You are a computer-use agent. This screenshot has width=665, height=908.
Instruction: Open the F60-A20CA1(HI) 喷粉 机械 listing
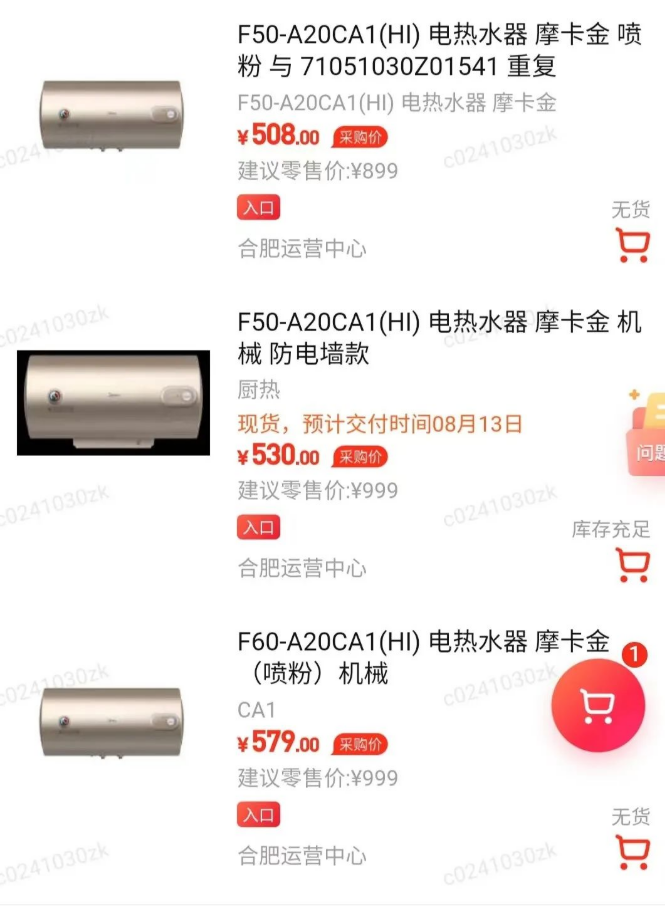click(423, 657)
